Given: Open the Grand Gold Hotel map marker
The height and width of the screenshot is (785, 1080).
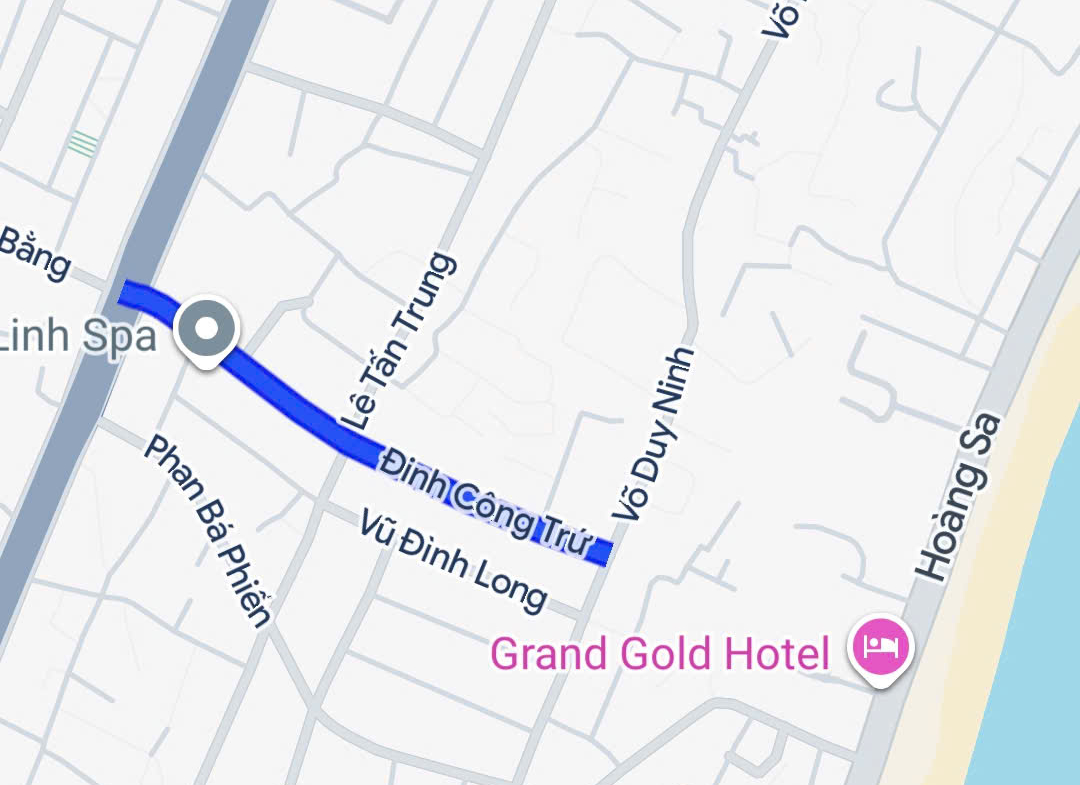Looking at the screenshot, I should (x=878, y=646).
